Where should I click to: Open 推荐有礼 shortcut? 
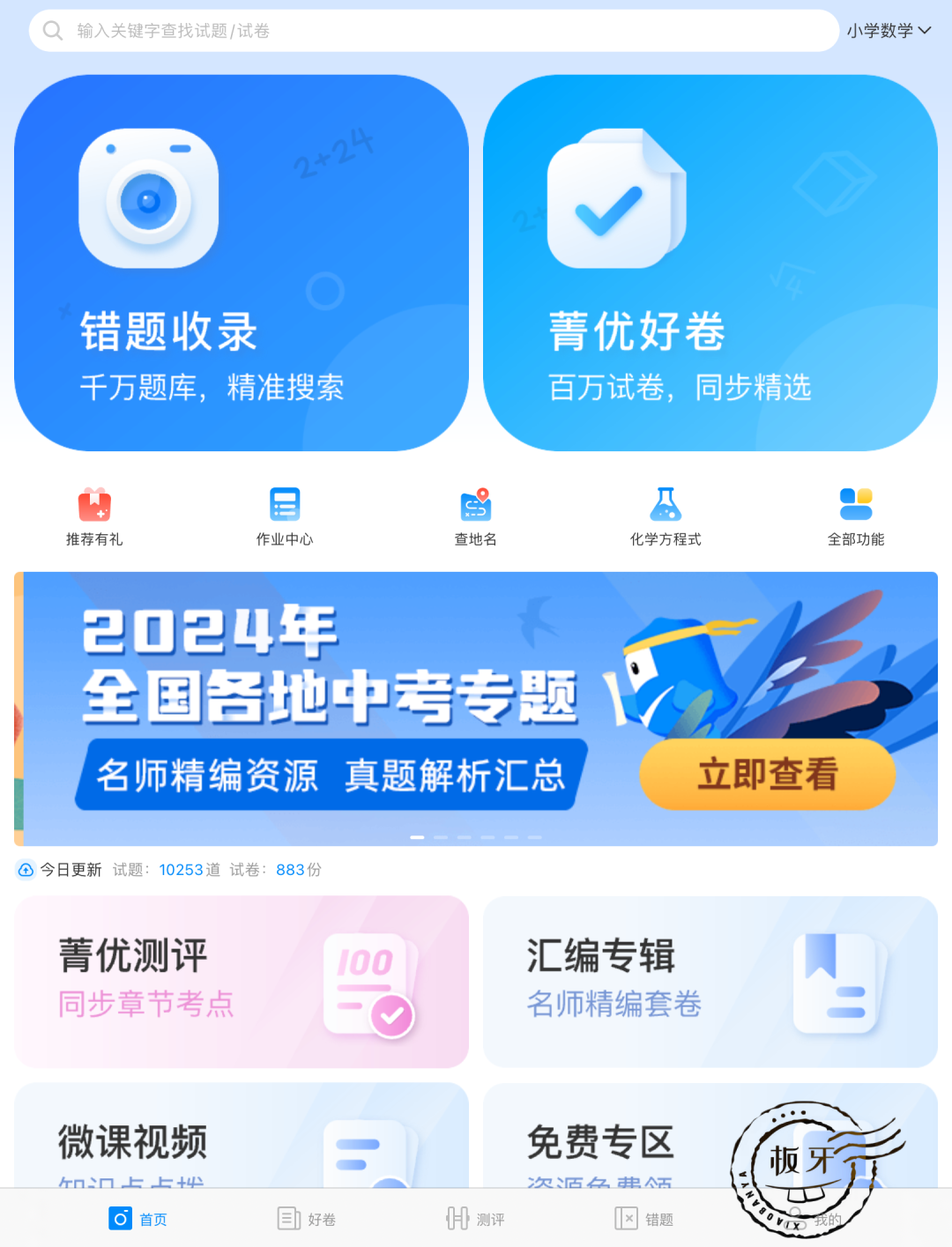[x=94, y=517]
